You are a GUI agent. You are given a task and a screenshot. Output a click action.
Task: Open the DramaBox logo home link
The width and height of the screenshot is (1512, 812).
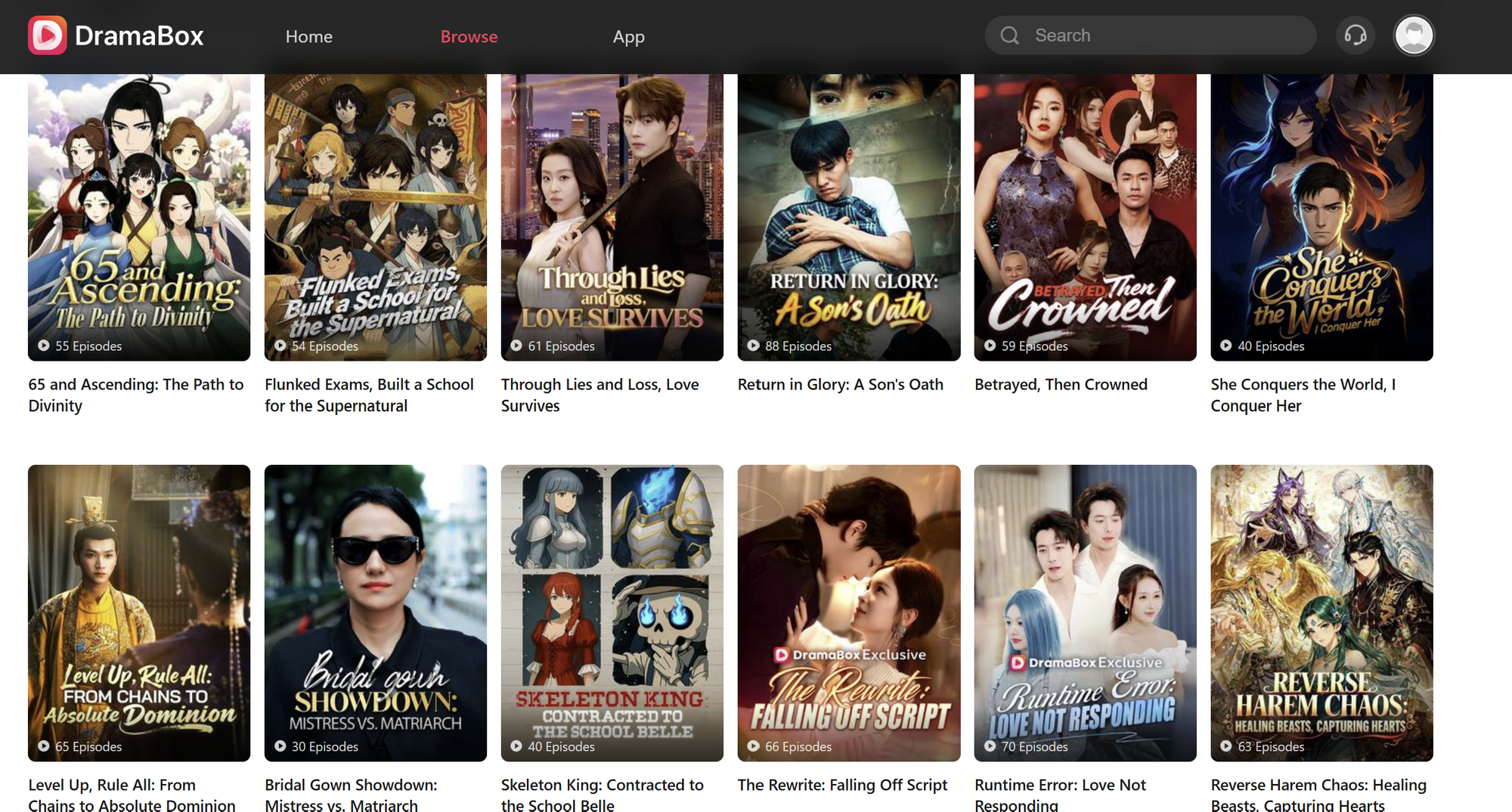pos(116,36)
